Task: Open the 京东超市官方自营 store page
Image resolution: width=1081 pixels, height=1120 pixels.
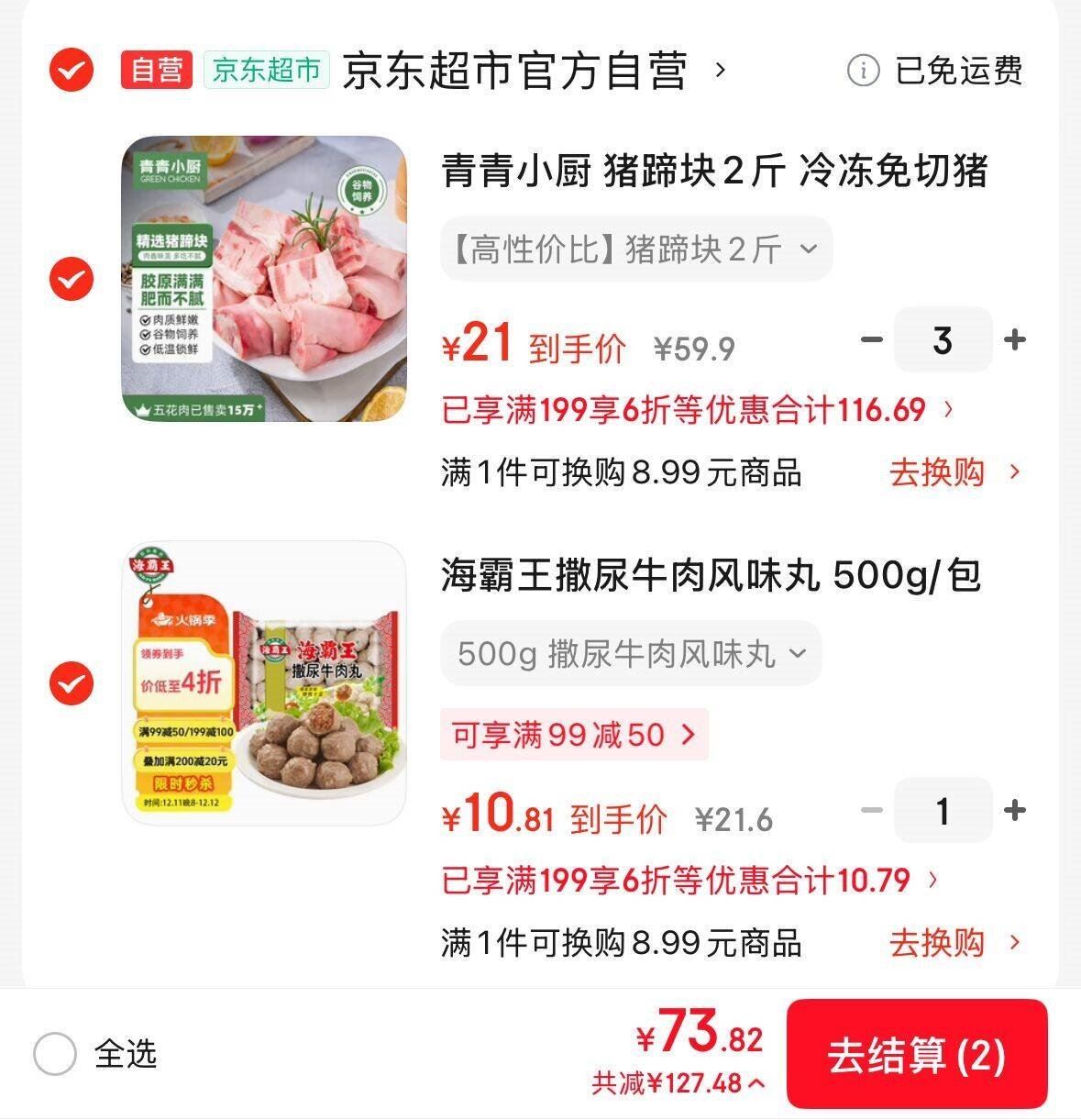Action: (532, 71)
